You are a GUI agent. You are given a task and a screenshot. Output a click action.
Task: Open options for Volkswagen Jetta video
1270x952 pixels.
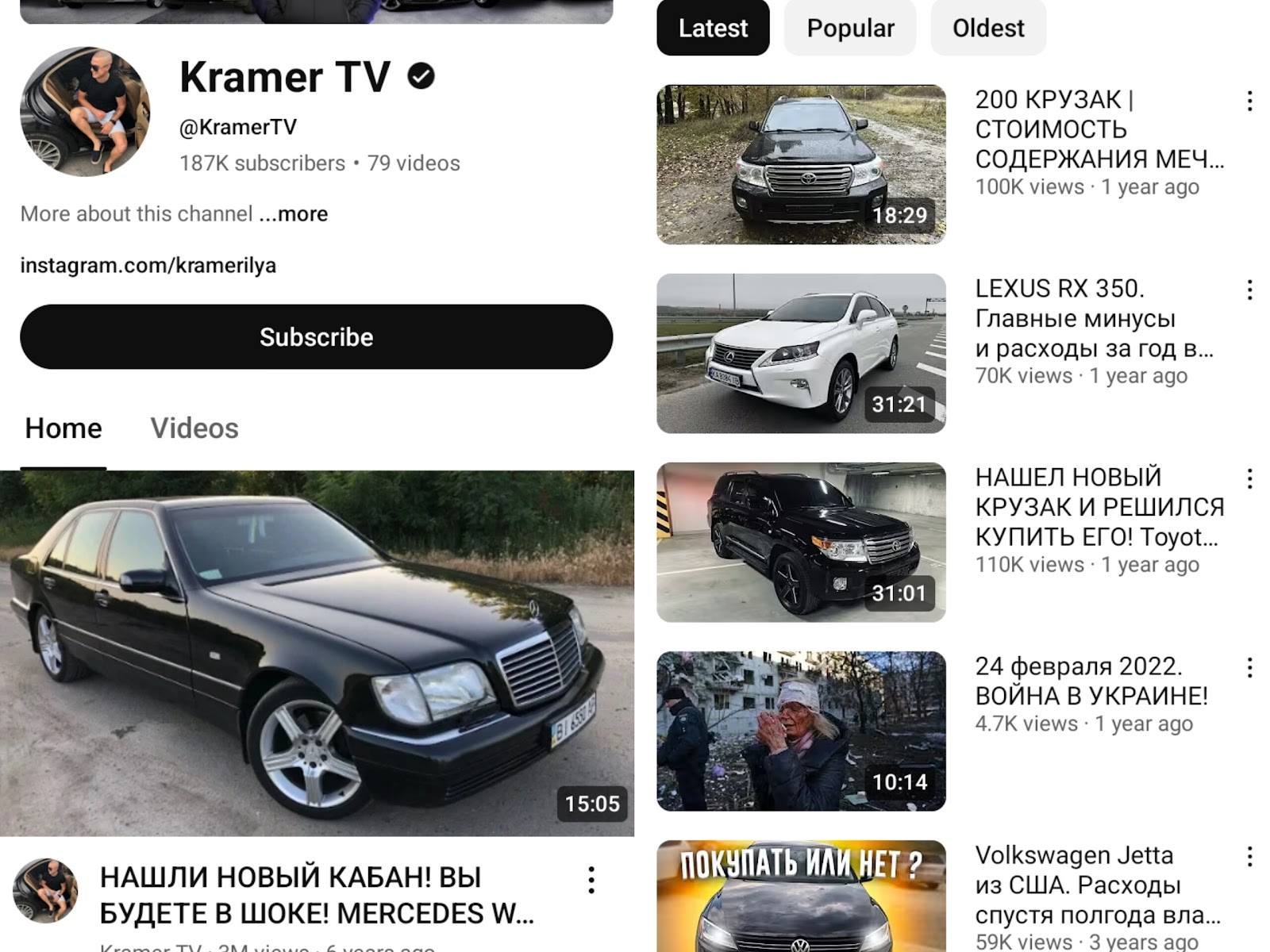1249,856
